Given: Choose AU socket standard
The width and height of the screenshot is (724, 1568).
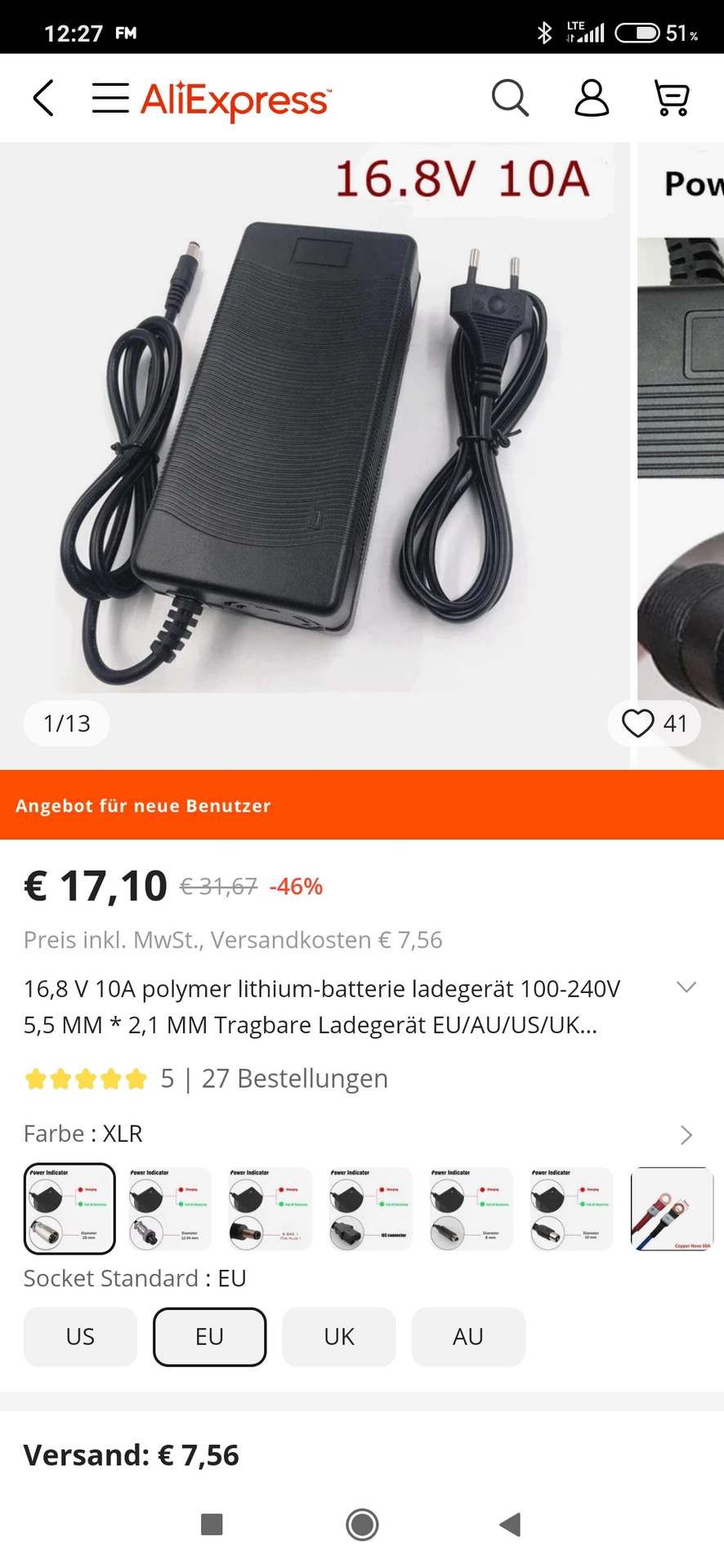Looking at the screenshot, I should click(x=467, y=1337).
